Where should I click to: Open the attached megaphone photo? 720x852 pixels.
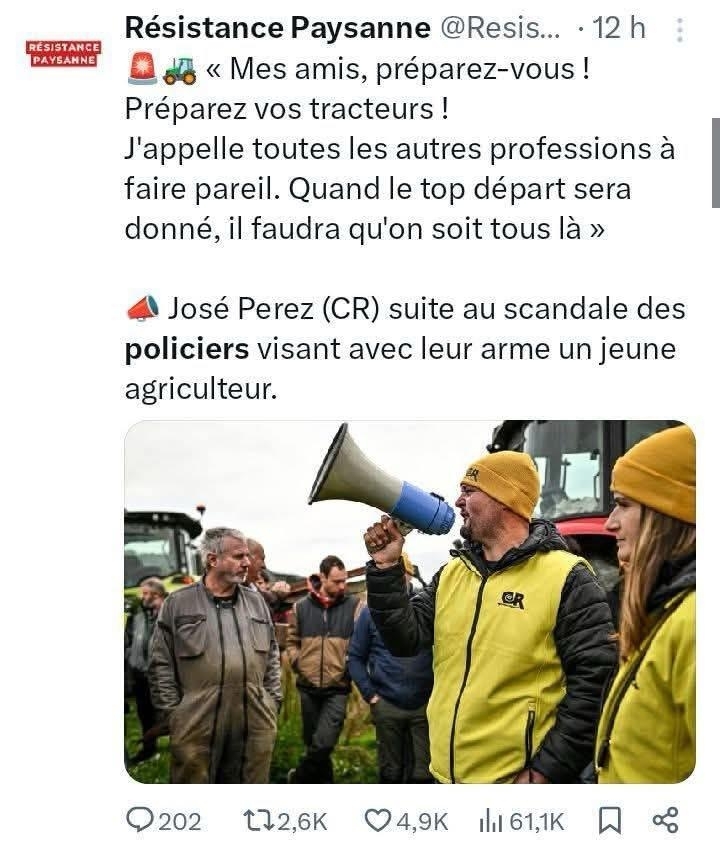tap(410, 600)
